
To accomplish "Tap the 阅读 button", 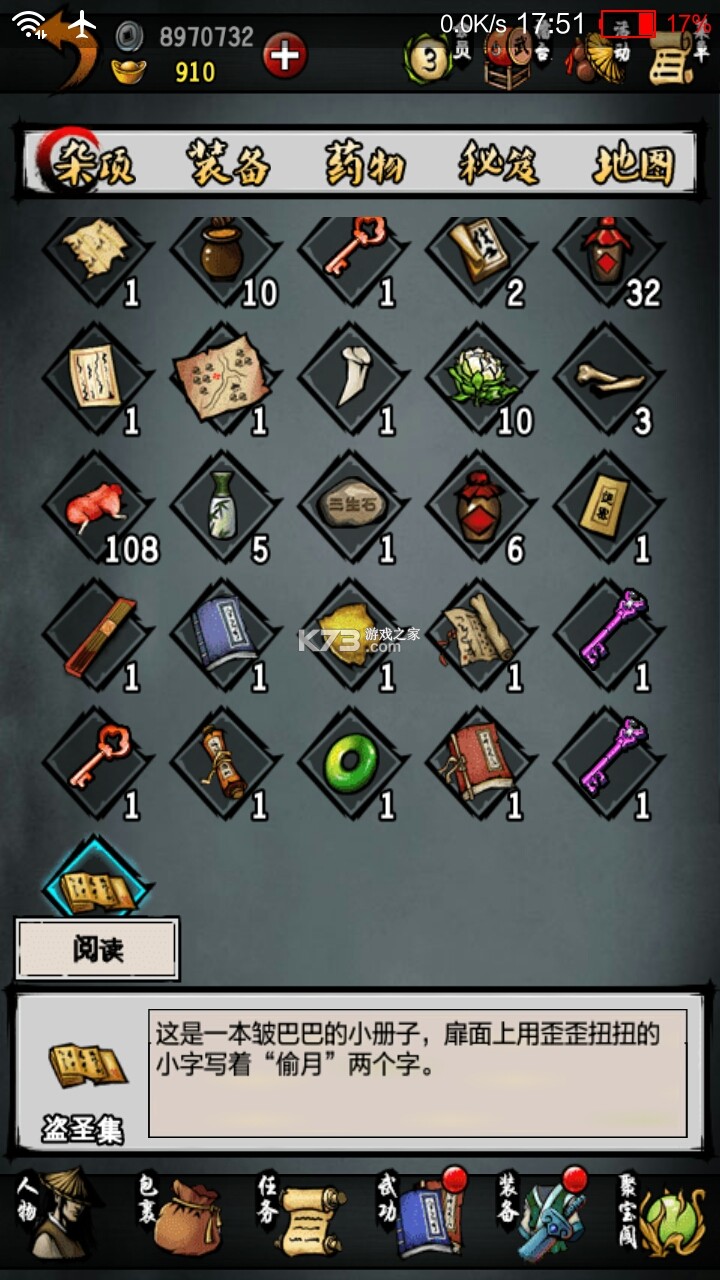I will click(x=97, y=949).
